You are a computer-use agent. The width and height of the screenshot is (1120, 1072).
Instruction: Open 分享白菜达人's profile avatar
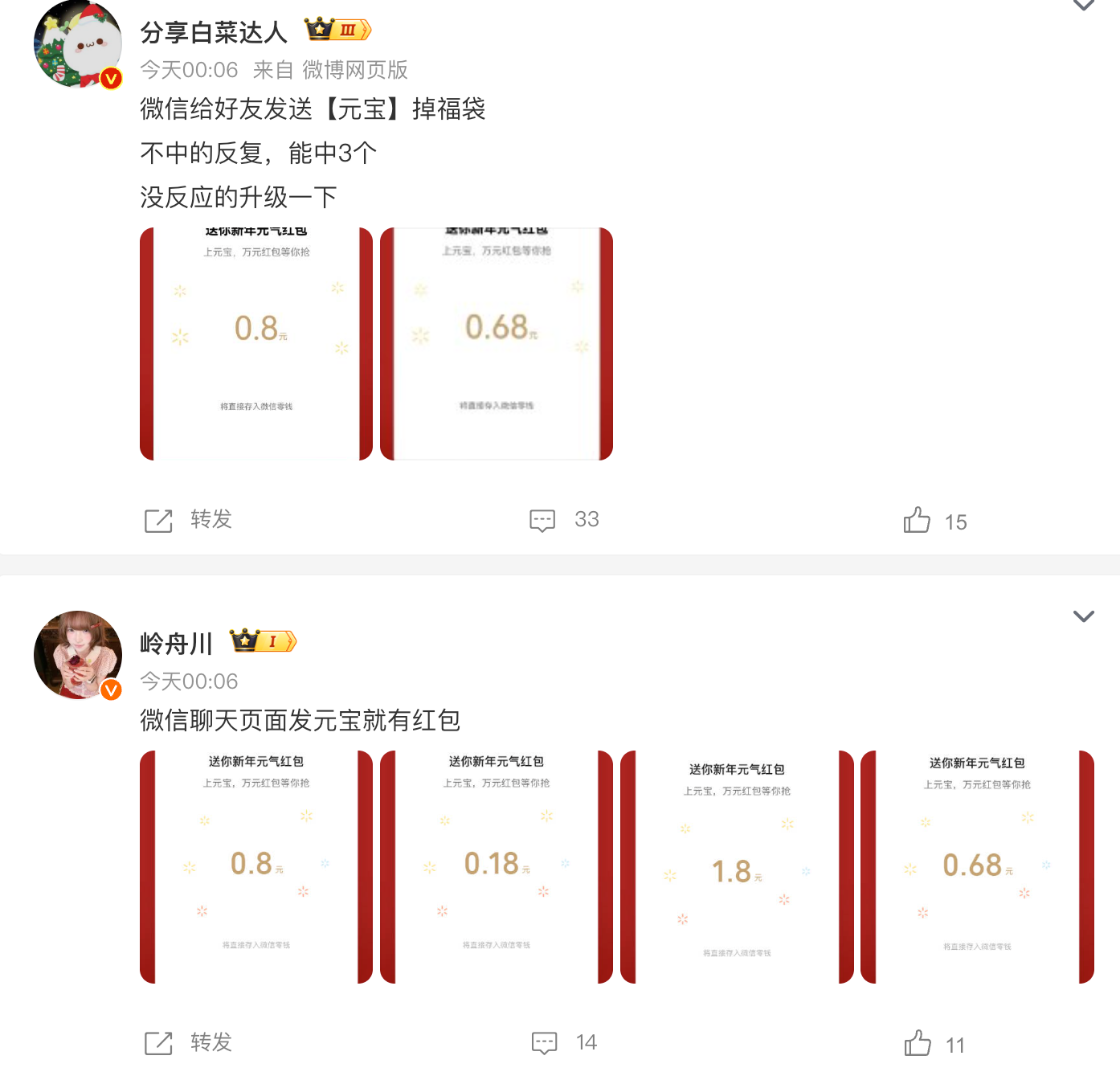[x=77, y=43]
